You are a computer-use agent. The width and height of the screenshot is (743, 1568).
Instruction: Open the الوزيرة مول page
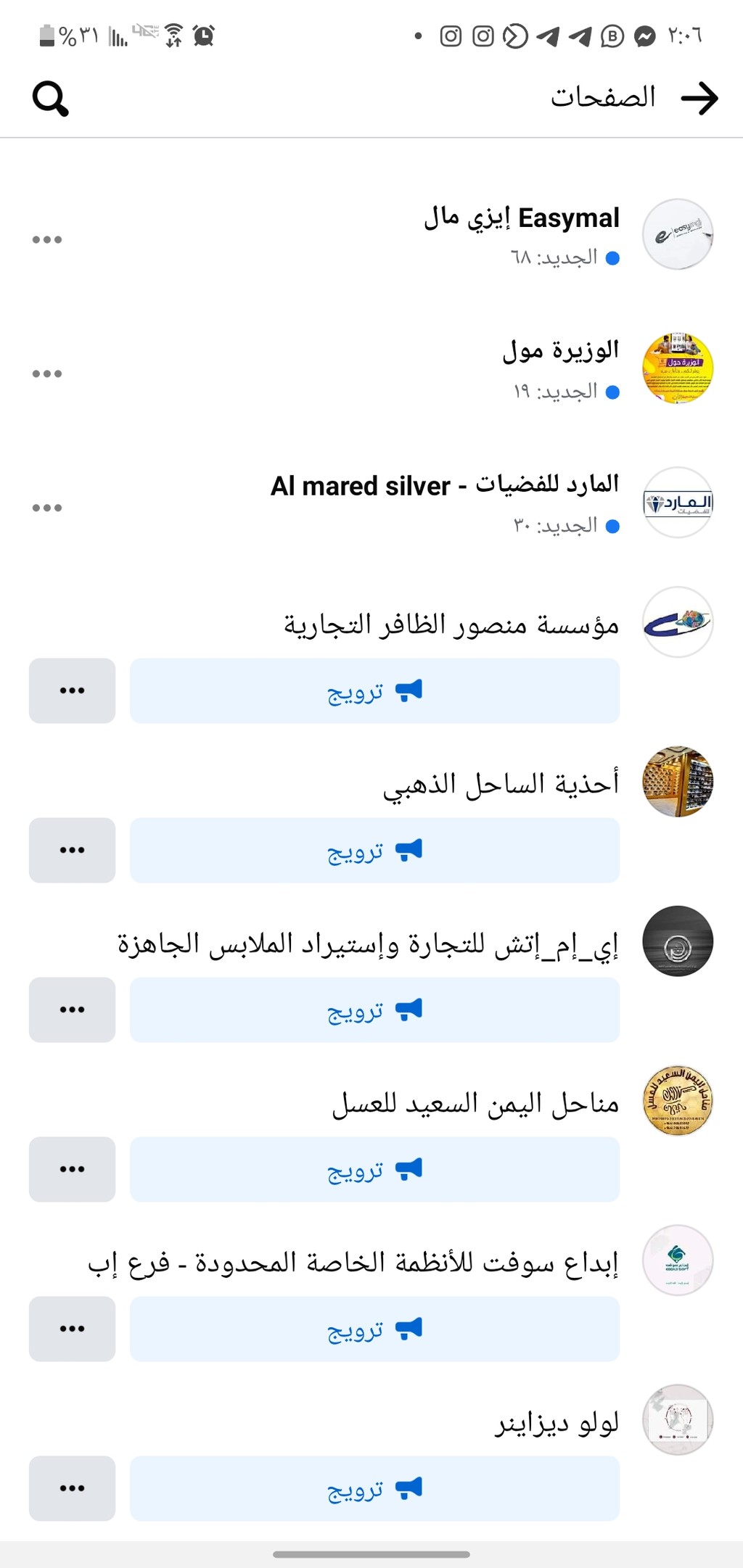click(561, 351)
